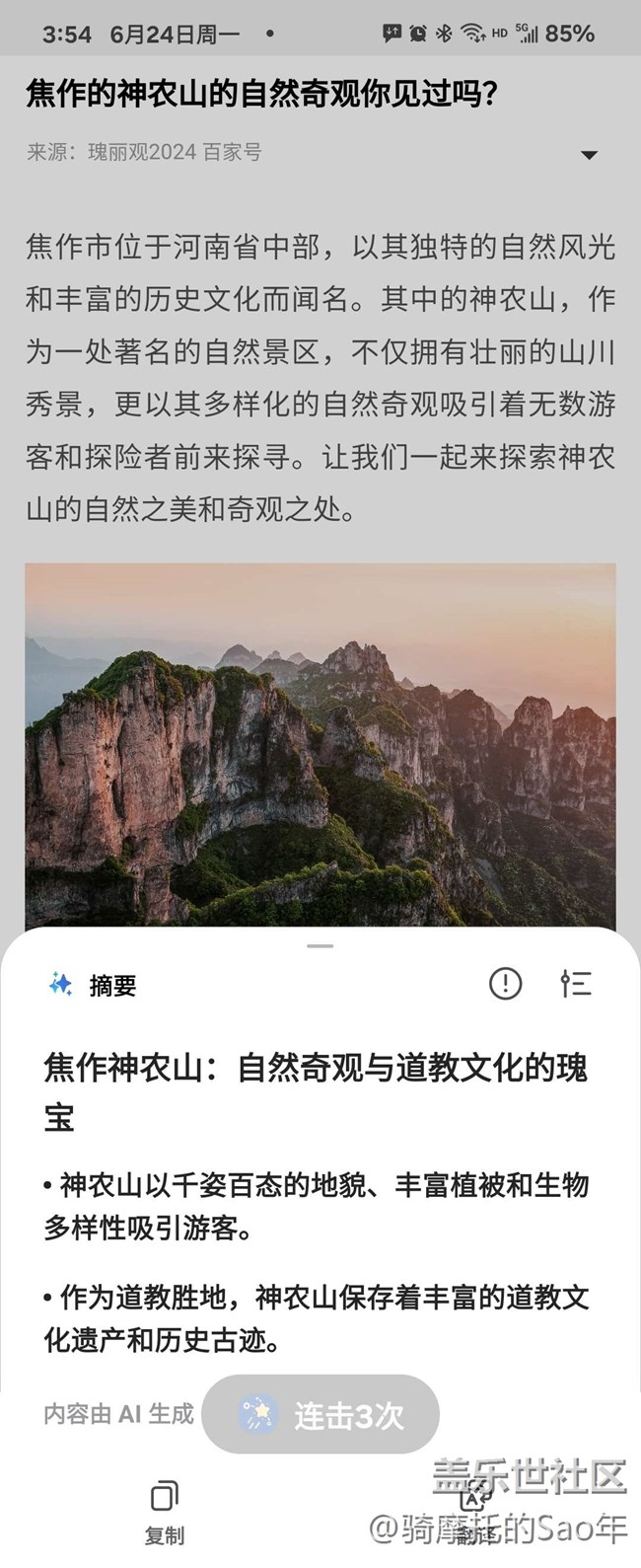Expand the article source dropdown arrow
Image resolution: width=641 pixels, height=1568 pixels.
pyautogui.click(x=589, y=155)
